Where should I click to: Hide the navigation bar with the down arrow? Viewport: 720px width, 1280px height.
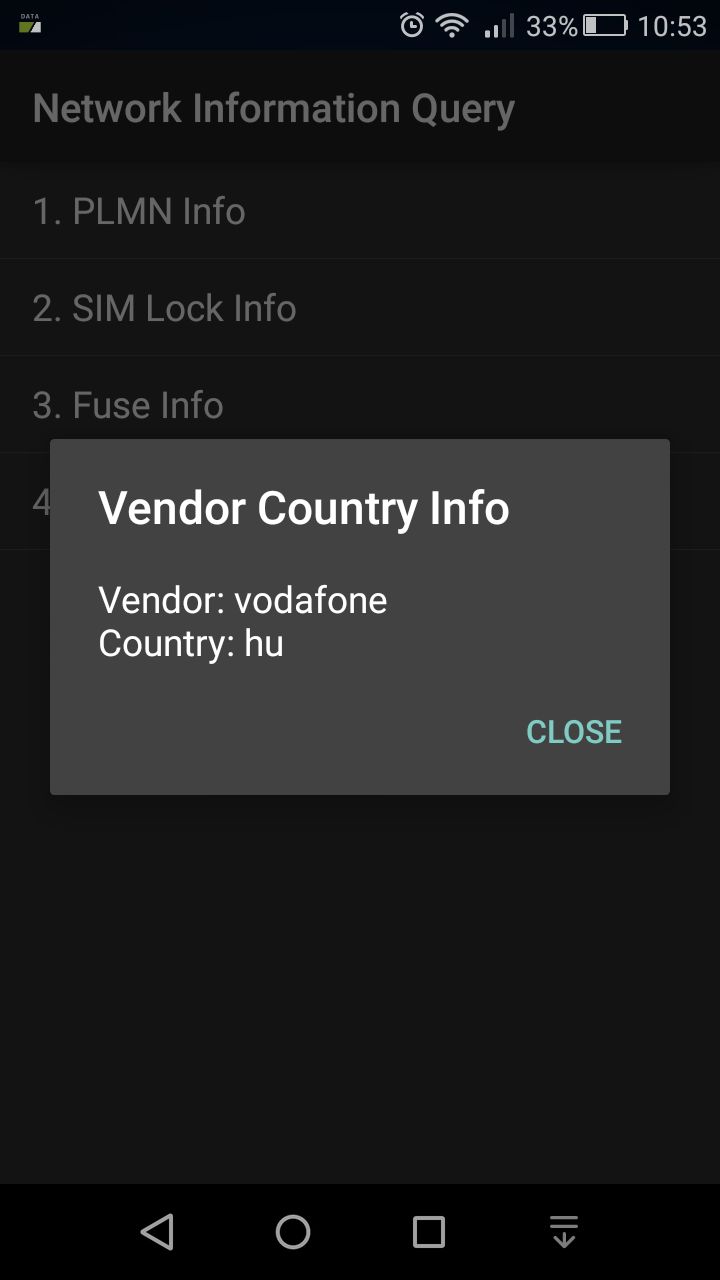[564, 1232]
